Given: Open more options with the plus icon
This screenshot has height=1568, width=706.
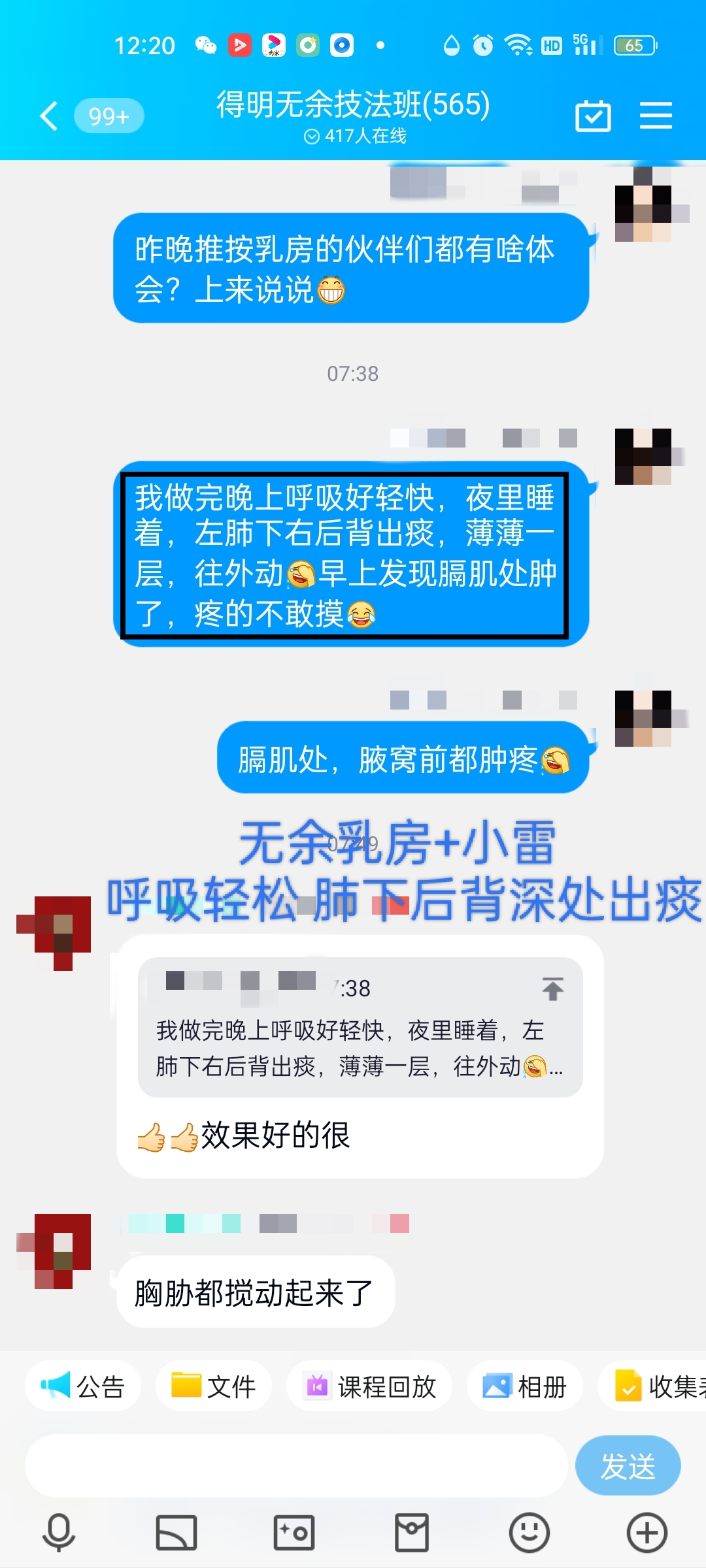Looking at the screenshot, I should 647,1532.
